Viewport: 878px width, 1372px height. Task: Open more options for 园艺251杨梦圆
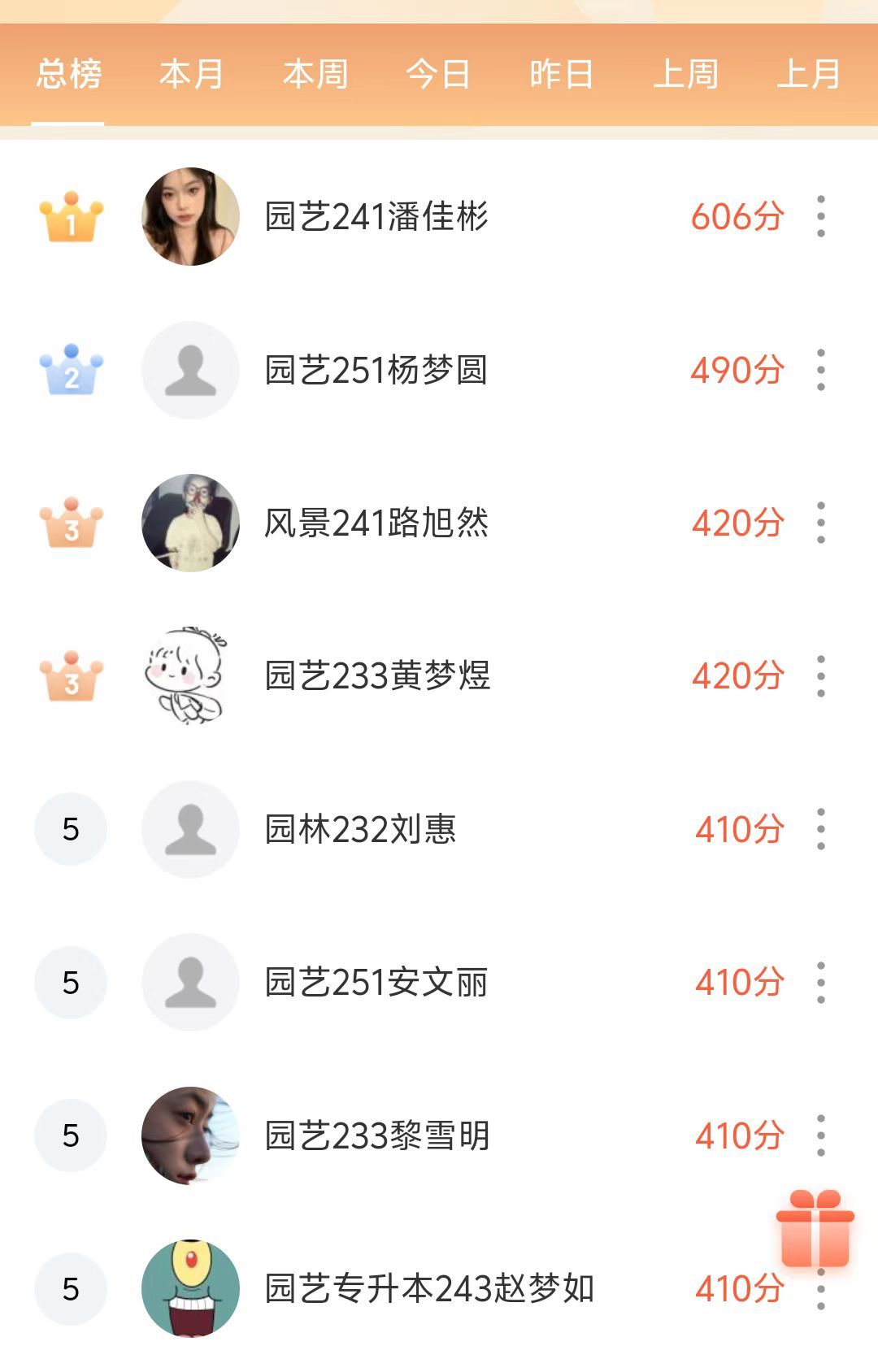[821, 370]
